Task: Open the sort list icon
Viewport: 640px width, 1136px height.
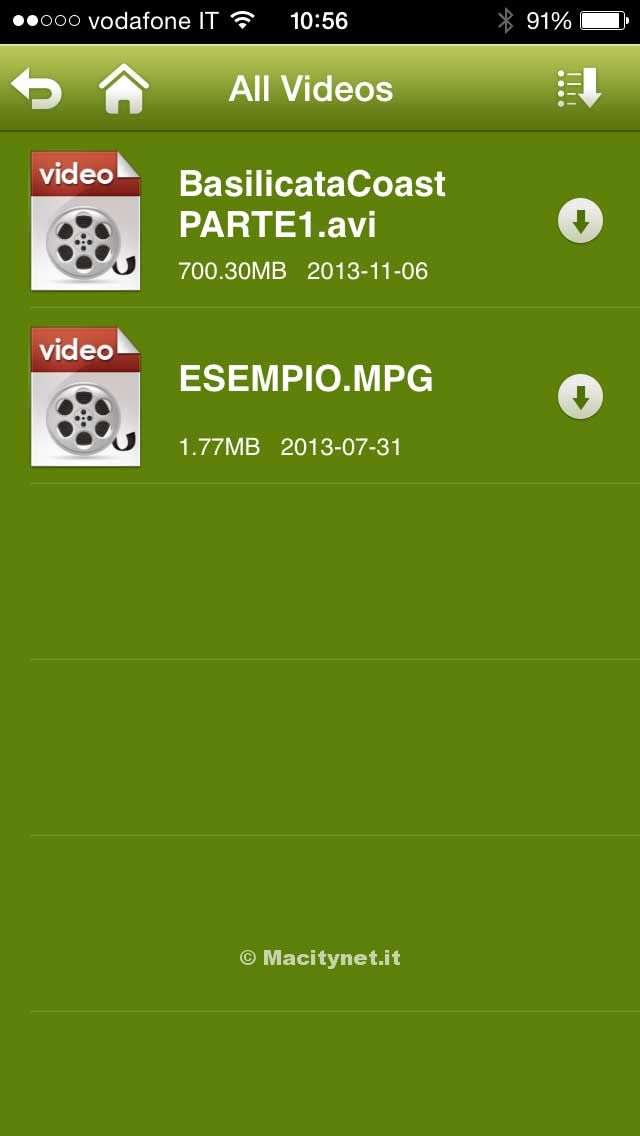Action: click(579, 89)
